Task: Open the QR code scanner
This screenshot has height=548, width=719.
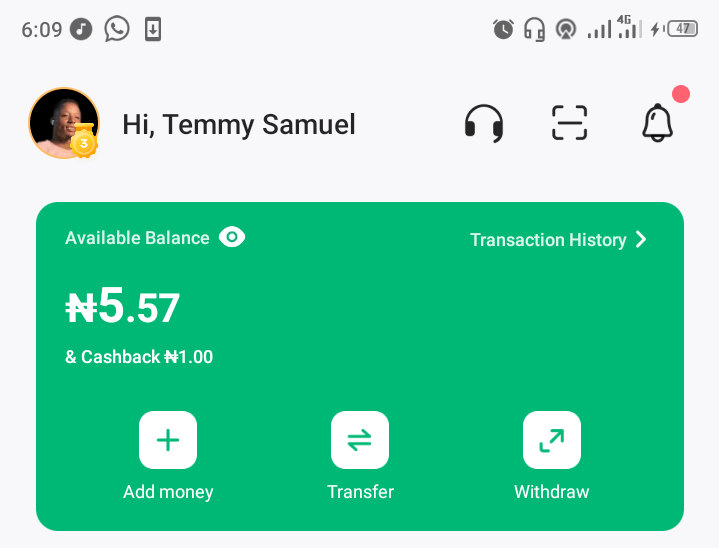Action: click(x=570, y=124)
